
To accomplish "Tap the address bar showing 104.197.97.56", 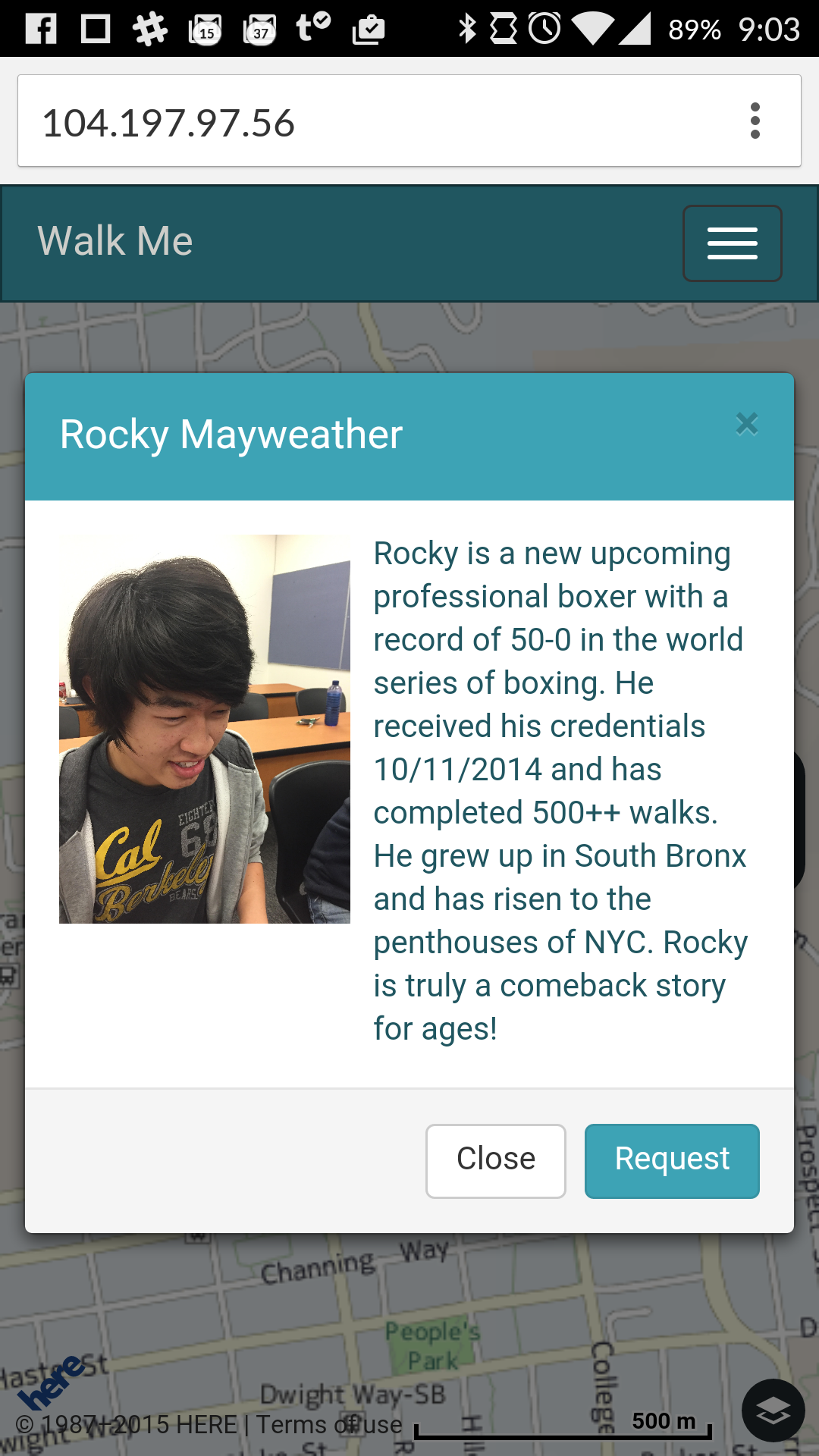I will (x=364, y=121).
